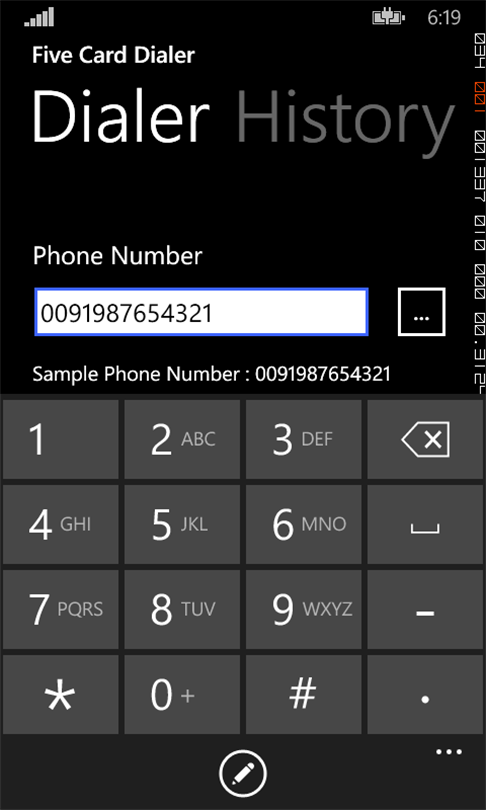Tap the Phone Number input field
The height and width of the screenshot is (810, 486).
tap(201, 312)
